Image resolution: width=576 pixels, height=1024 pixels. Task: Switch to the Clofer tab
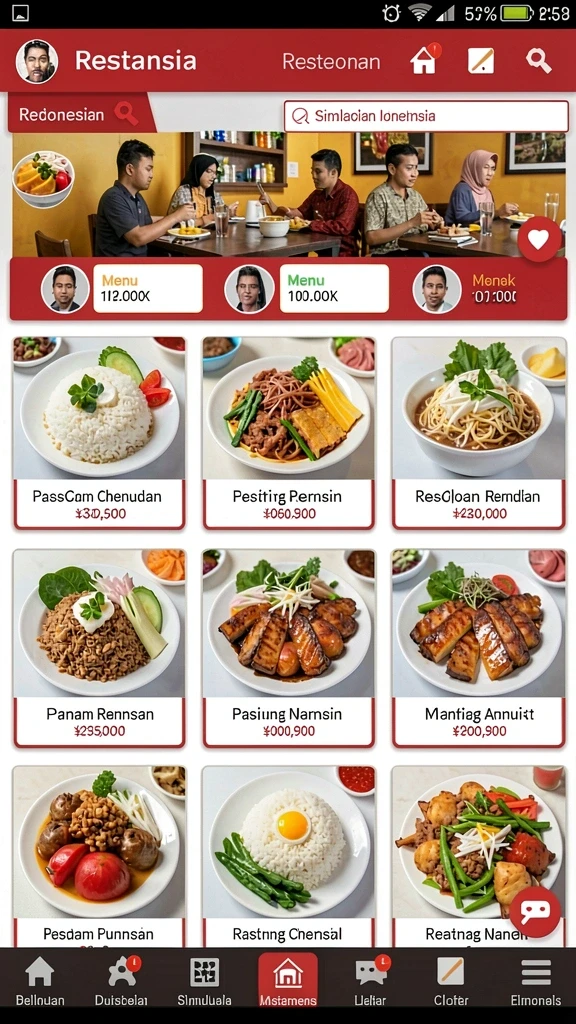pos(451,982)
